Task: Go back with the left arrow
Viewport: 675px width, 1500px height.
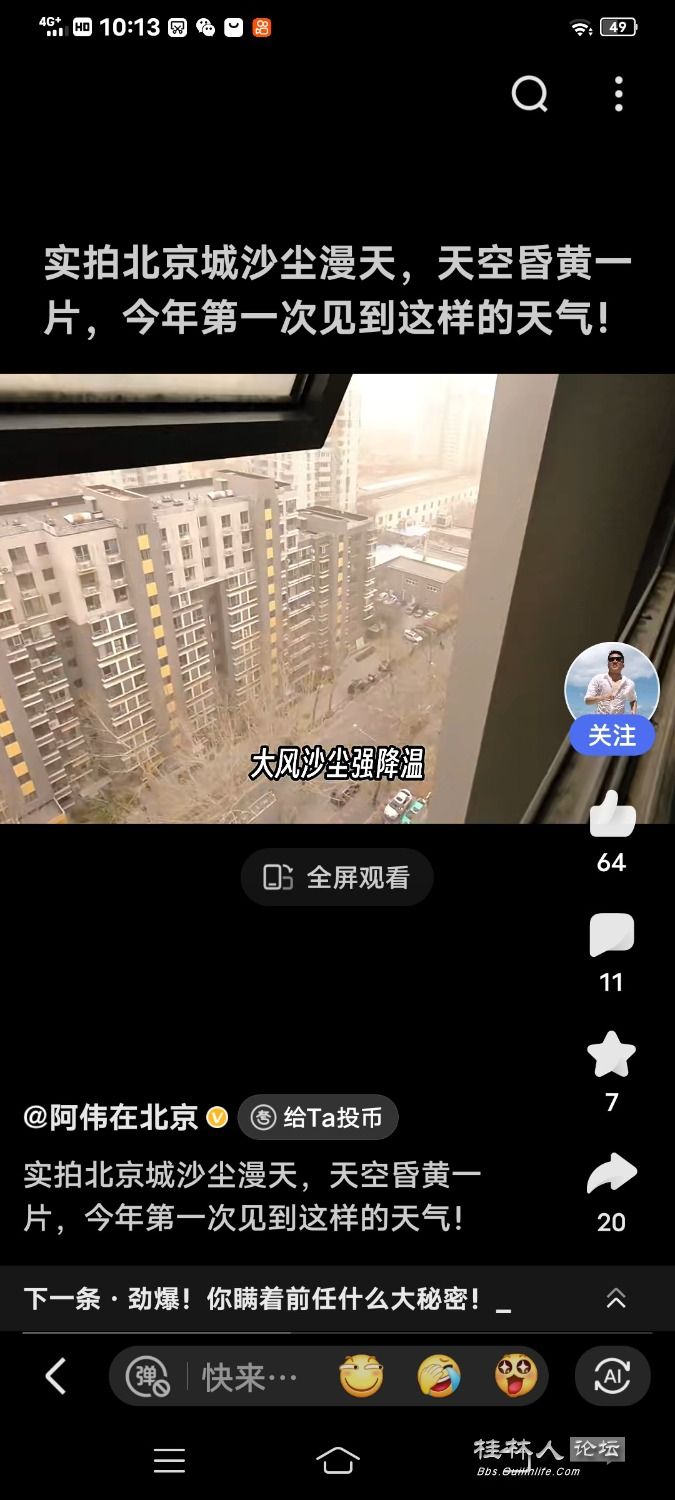Action: 56,1377
